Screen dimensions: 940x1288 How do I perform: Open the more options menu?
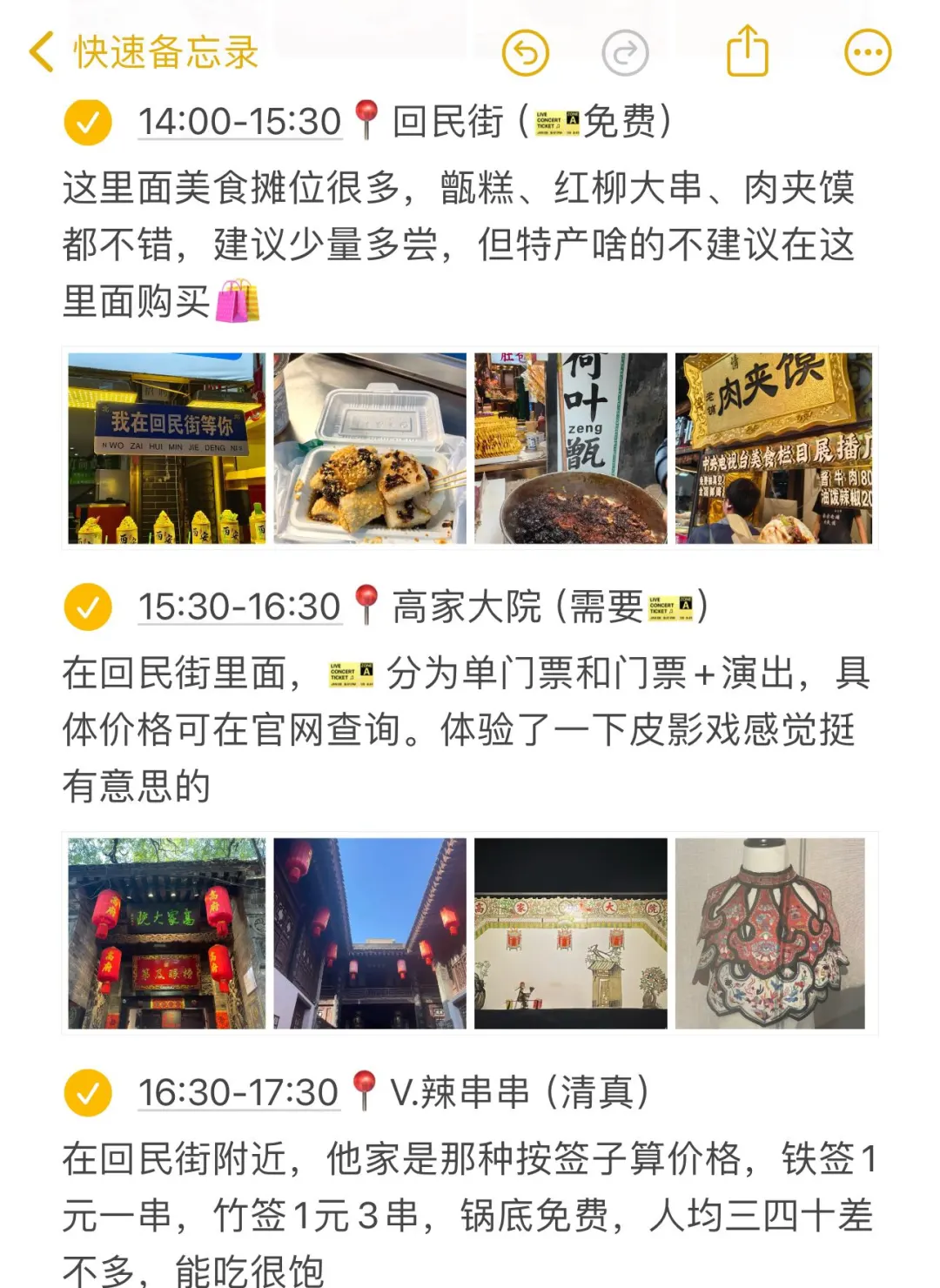click(x=868, y=52)
